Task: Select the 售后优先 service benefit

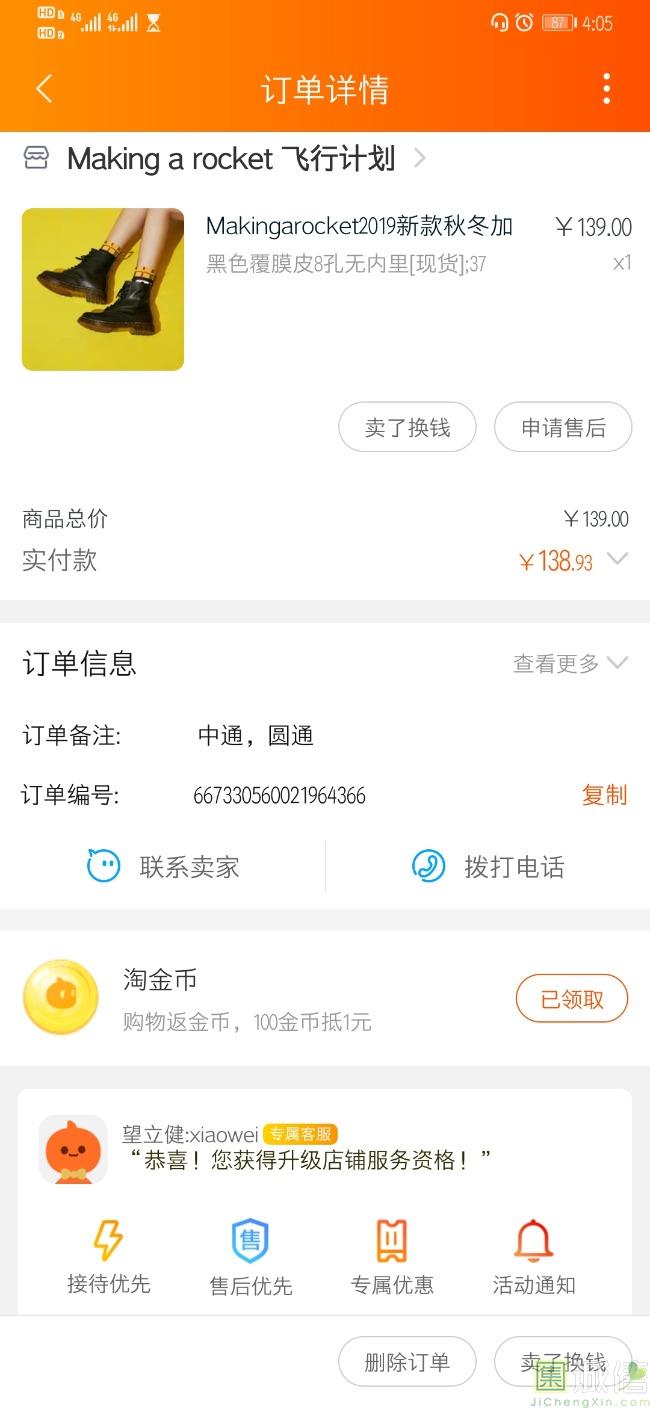Action: pyautogui.click(x=250, y=1257)
